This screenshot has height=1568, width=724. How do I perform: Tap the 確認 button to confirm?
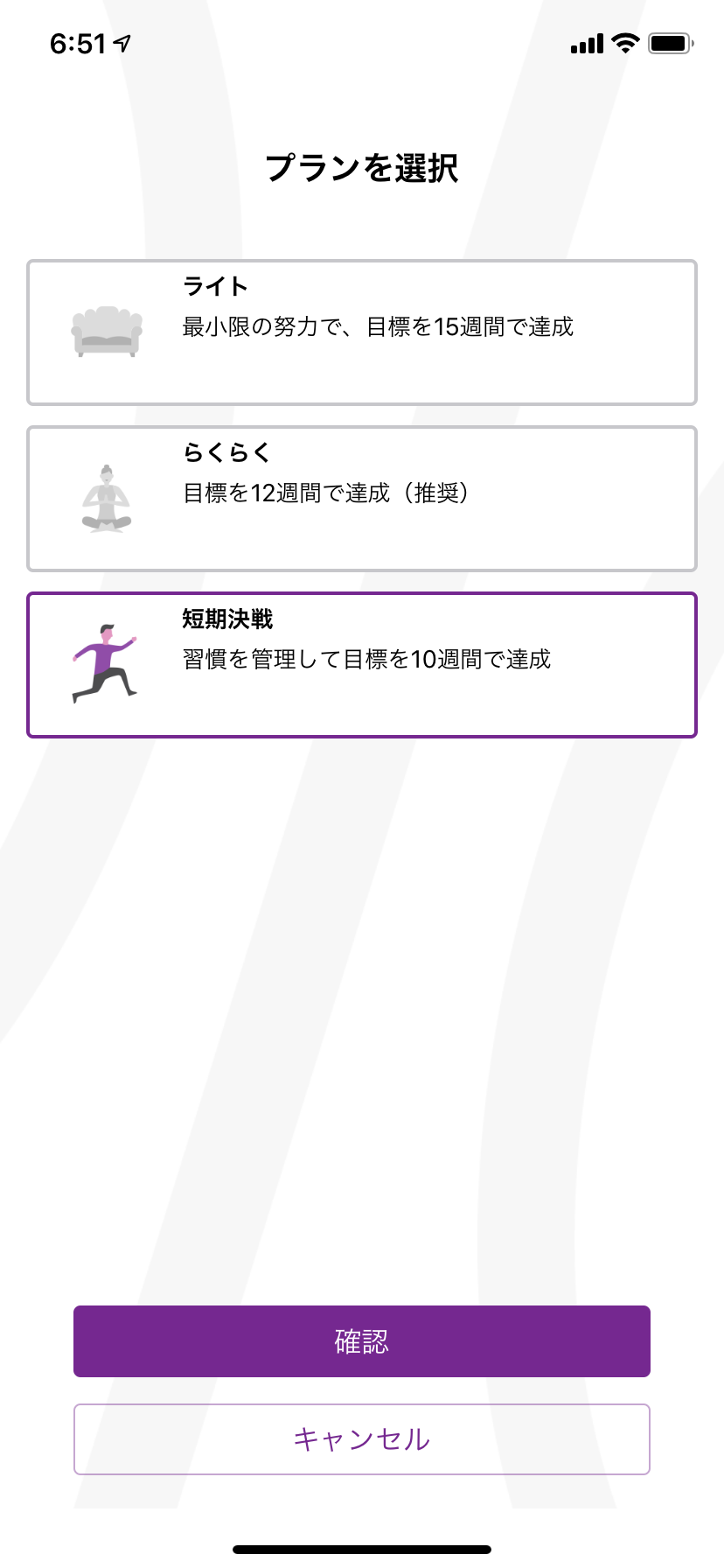[362, 1341]
